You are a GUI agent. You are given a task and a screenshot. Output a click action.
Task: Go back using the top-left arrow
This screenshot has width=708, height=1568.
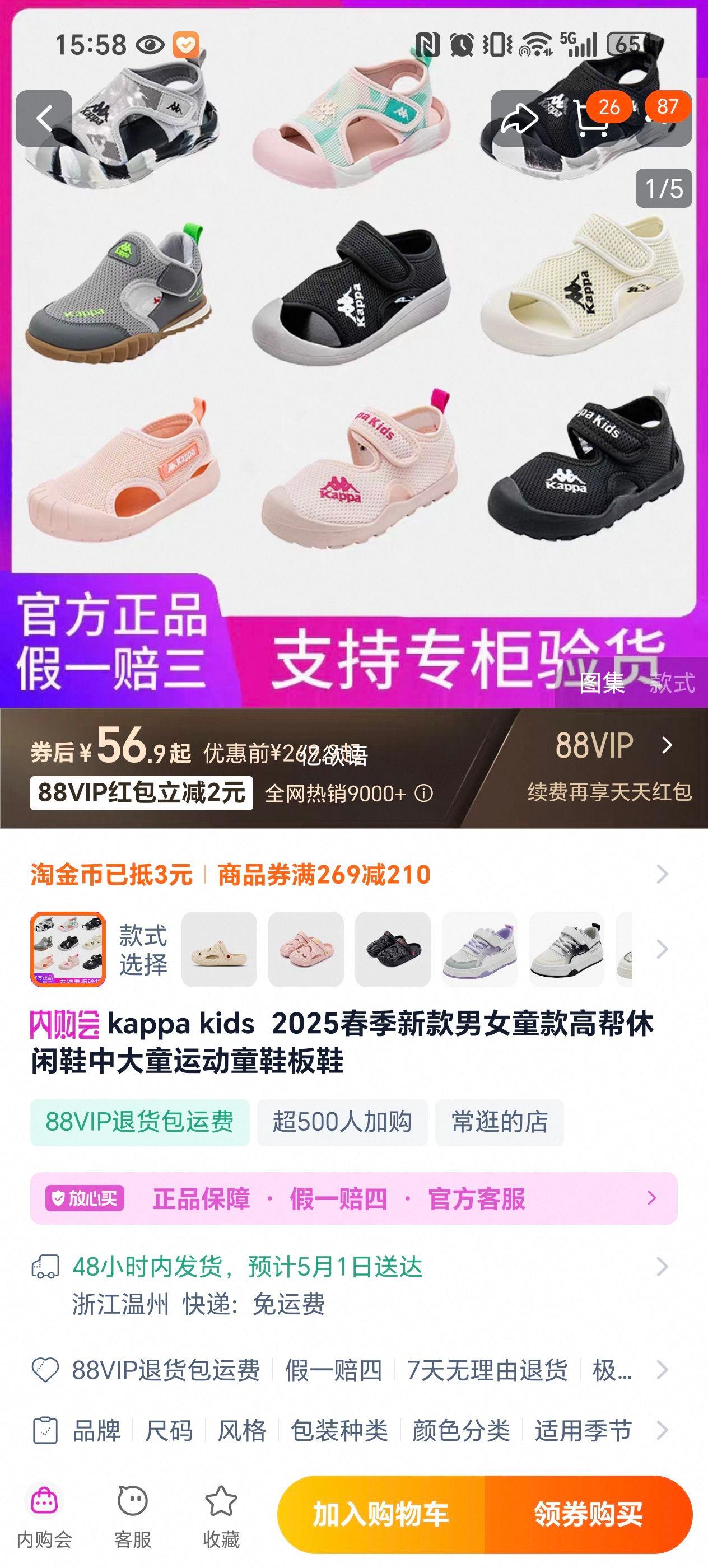tap(44, 119)
